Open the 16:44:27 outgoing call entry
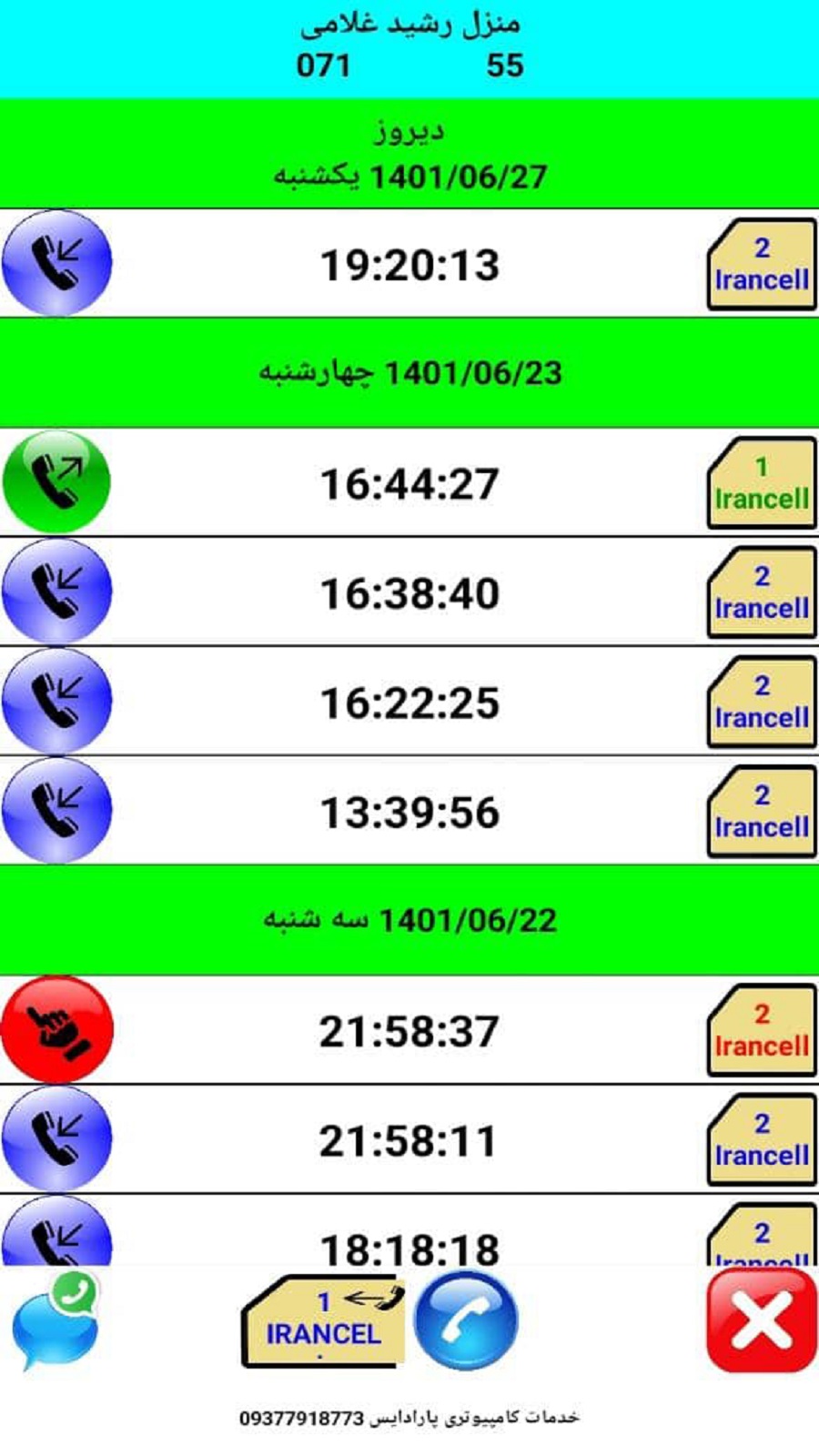The height and width of the screenshot is (1456, 819). point(409,483)
